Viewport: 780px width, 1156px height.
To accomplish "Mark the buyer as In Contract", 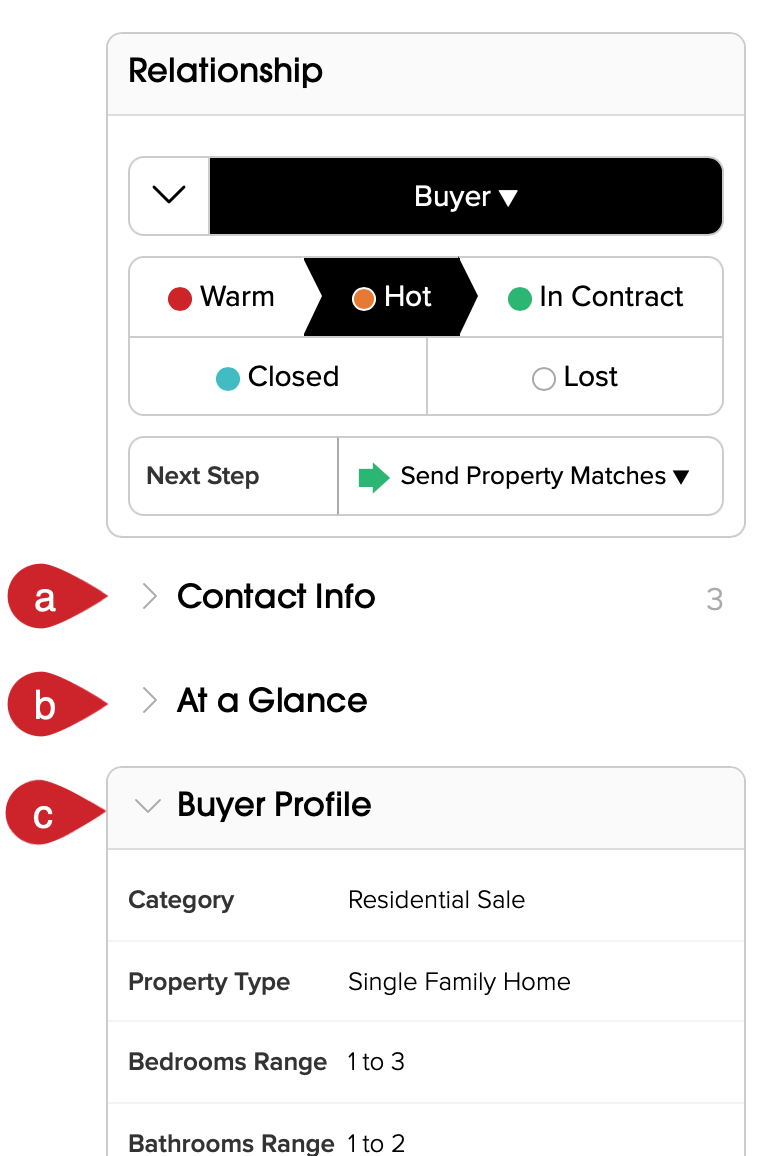I will tap(597, 297).
